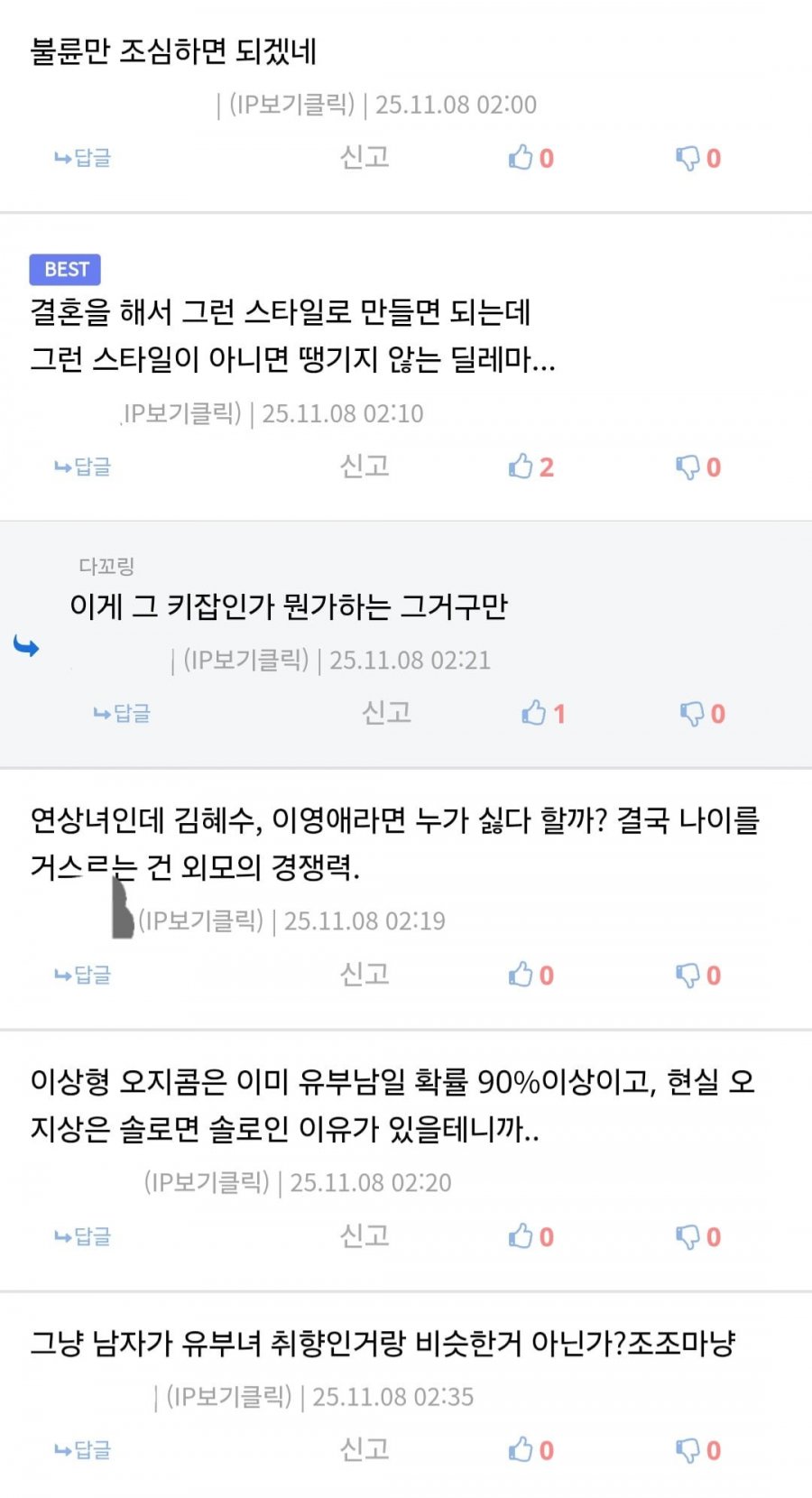Downvote the BEST 딜레마 comment

click(697, 467)
